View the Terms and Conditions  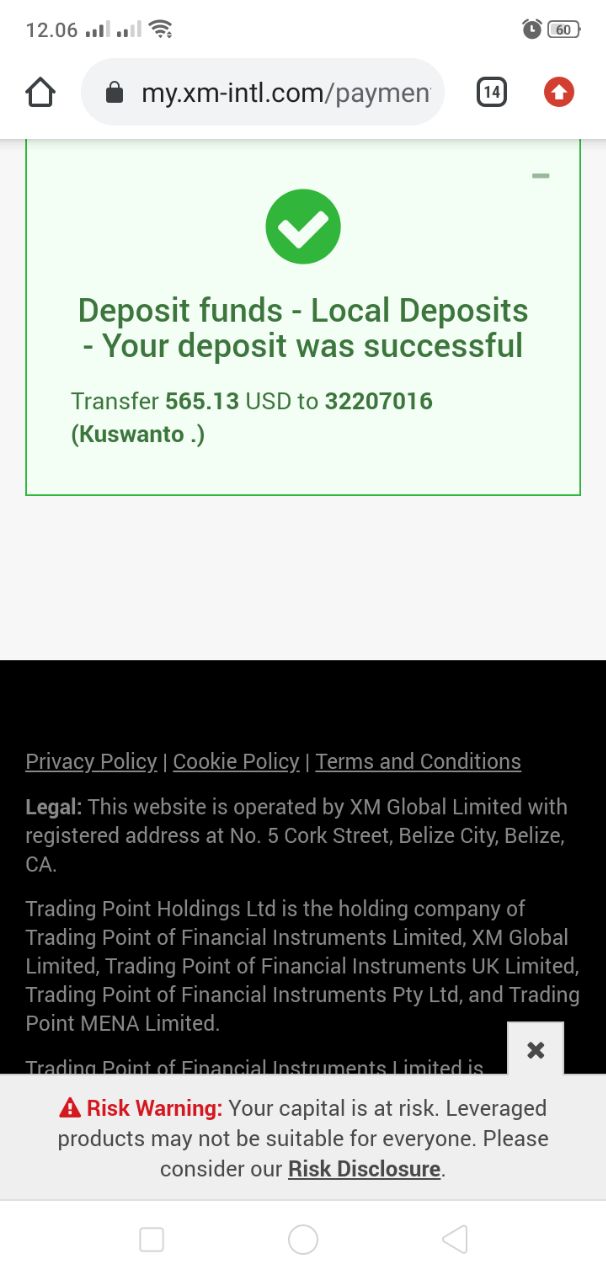[x=418, y=761]
